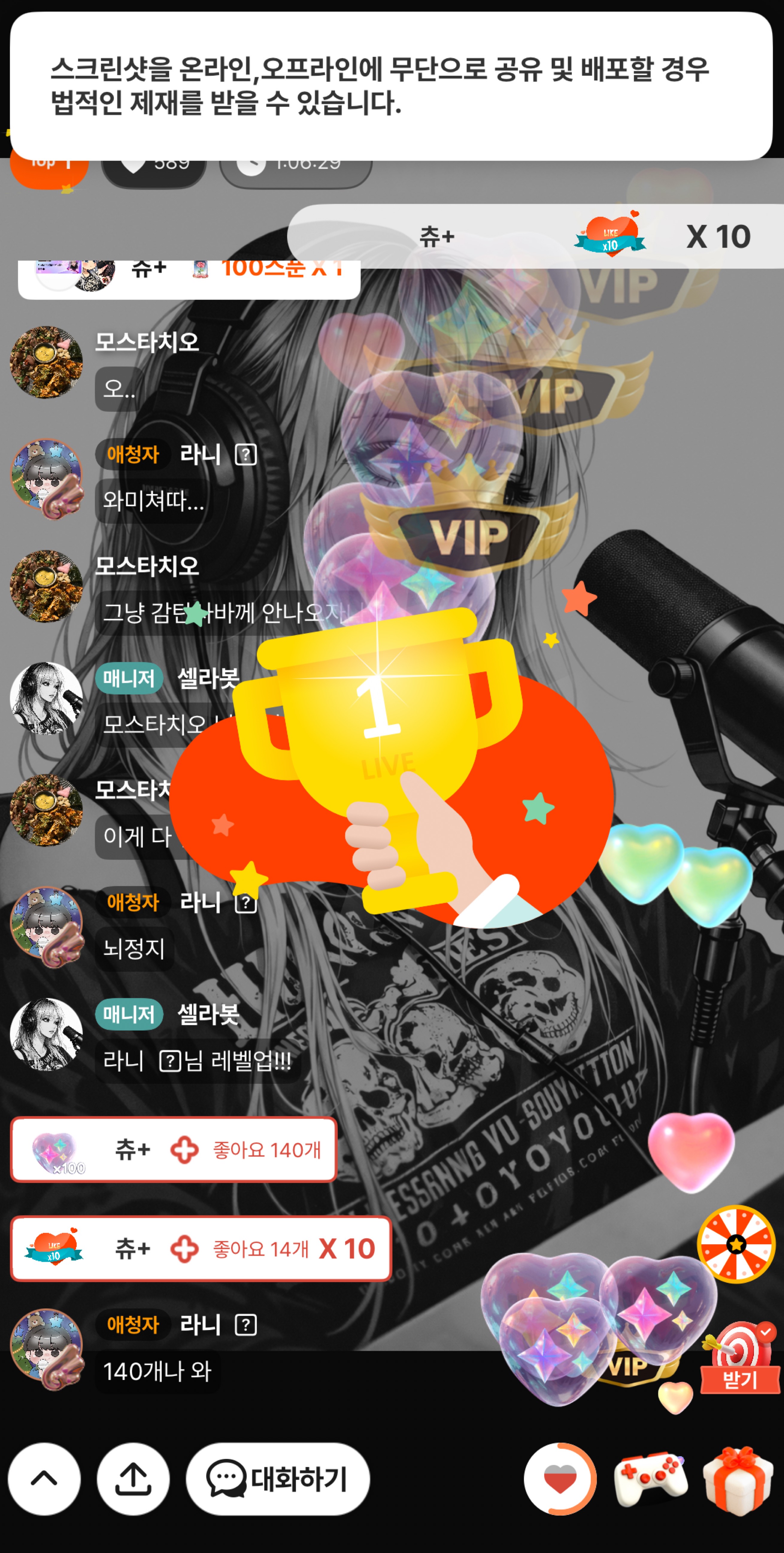Open 모스타치오's profile picture
The height and width of the screenshot is (1553, 784).
pyautogui.click(x=46, y=362)
